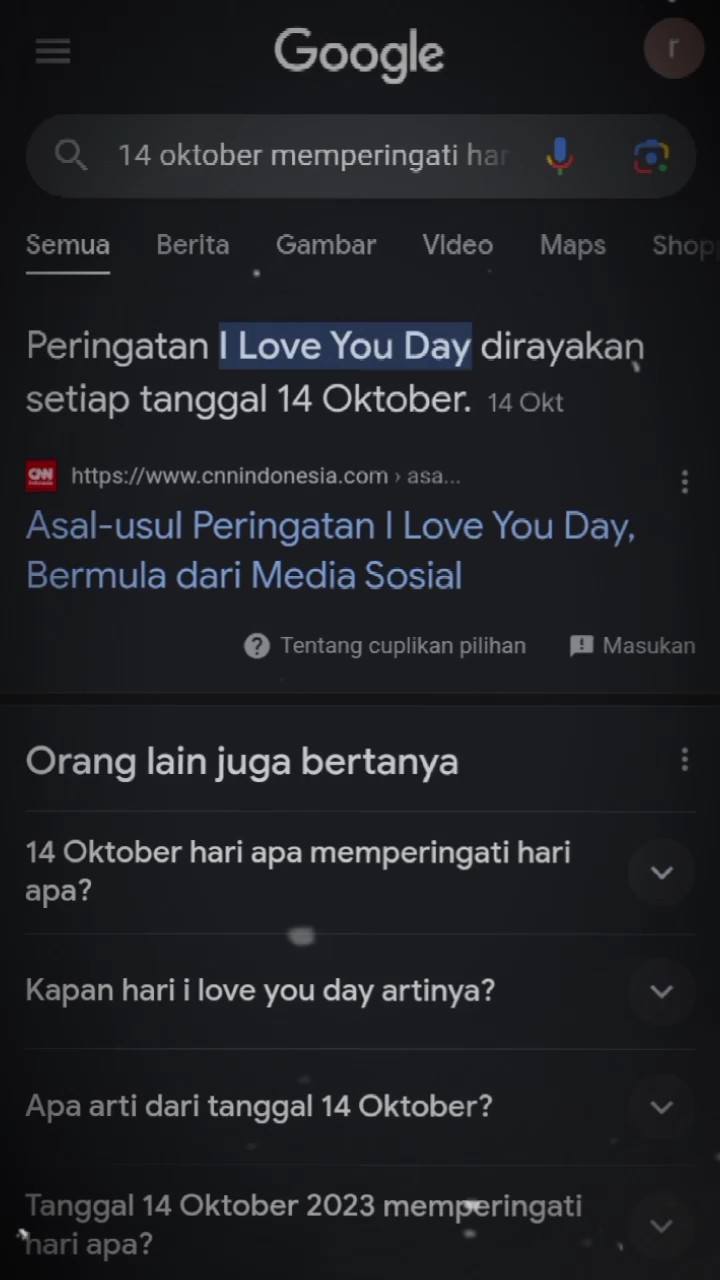Expand "Kapan hari i love you day artinya?"
720x1280 pixels.
point(360,991)
